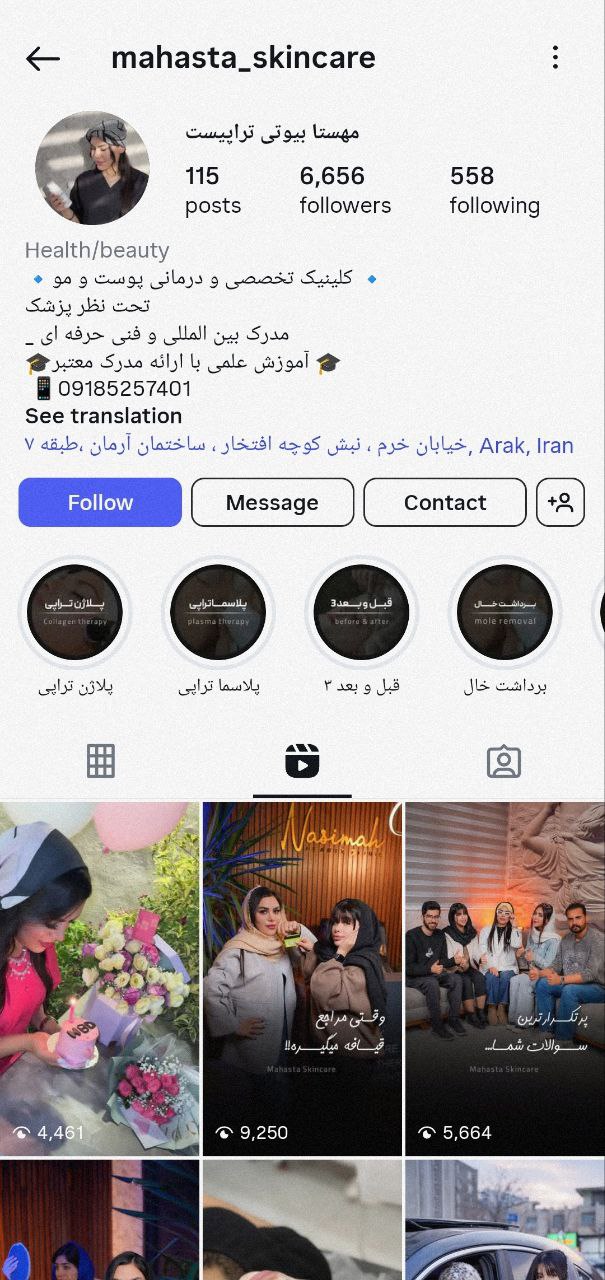Viewport: 605px width, 1280px height.
Task: Switch to the posts grid tab
Action: click(x=101, y=761)
